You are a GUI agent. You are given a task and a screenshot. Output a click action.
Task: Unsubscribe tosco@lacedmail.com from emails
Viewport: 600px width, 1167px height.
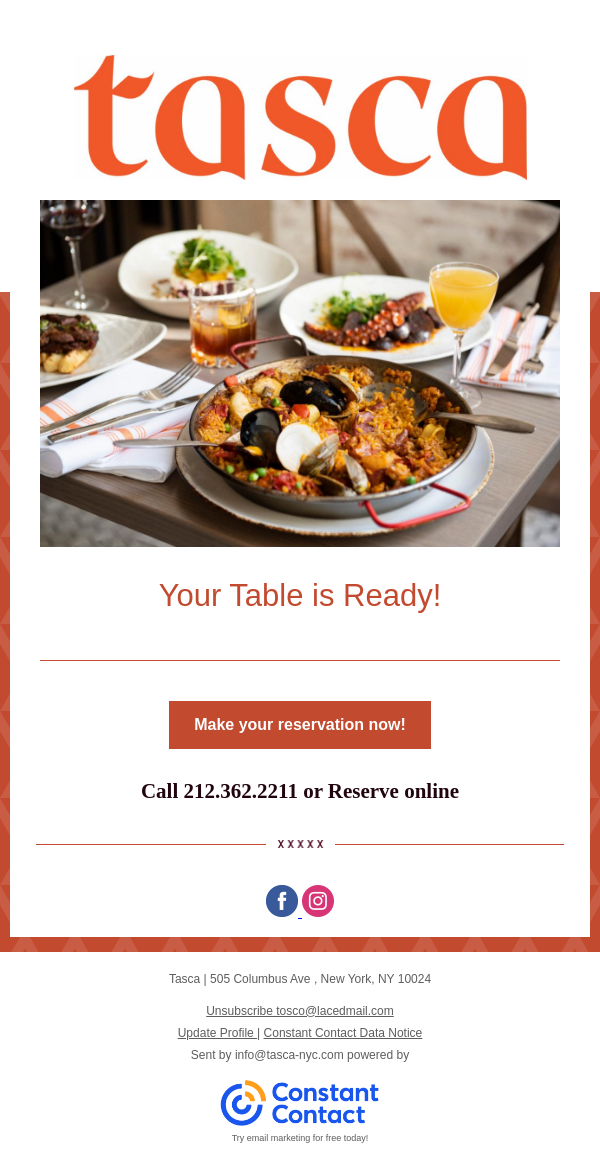pos(300,1011)
